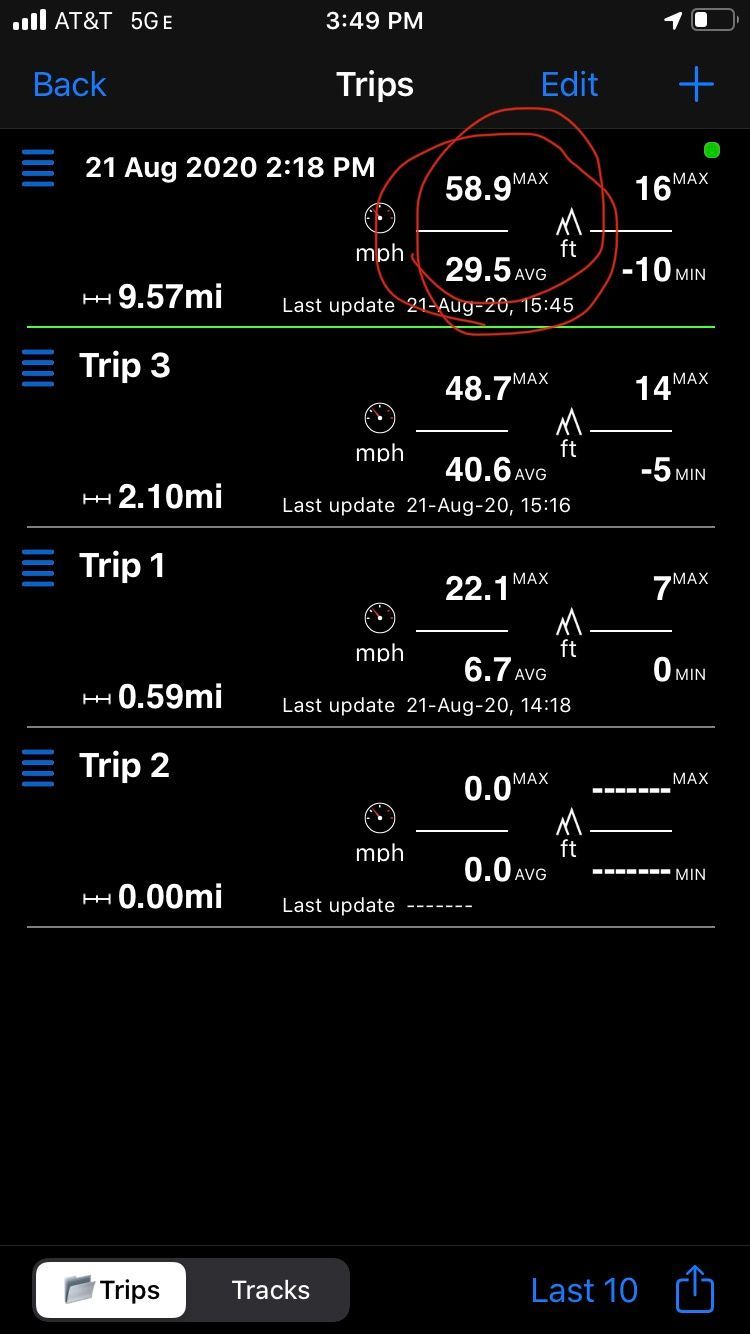Go back using the Back button
Screen dimensions: 750x1334
tap(69, 85)
